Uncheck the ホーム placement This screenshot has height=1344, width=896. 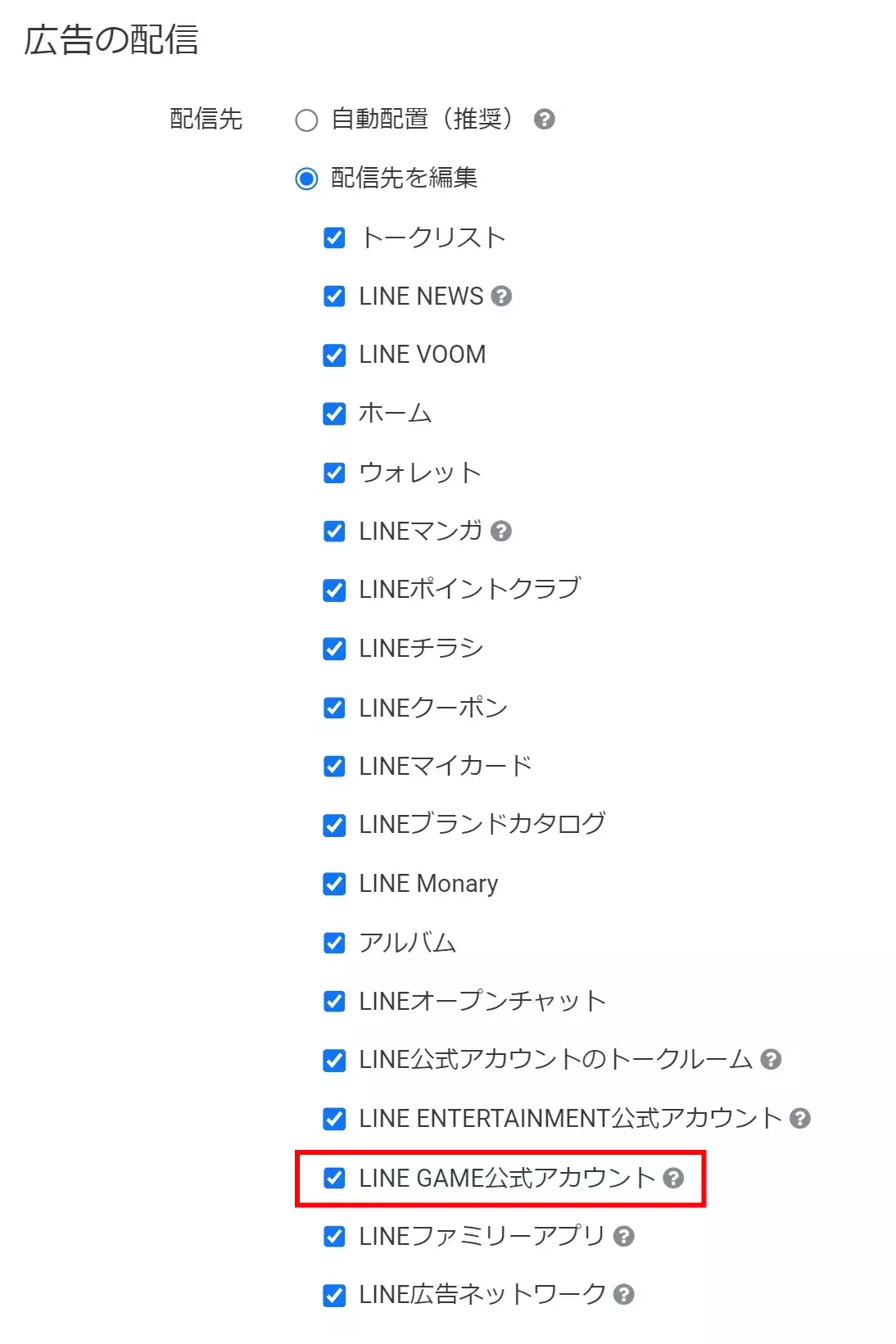(334, 414)
